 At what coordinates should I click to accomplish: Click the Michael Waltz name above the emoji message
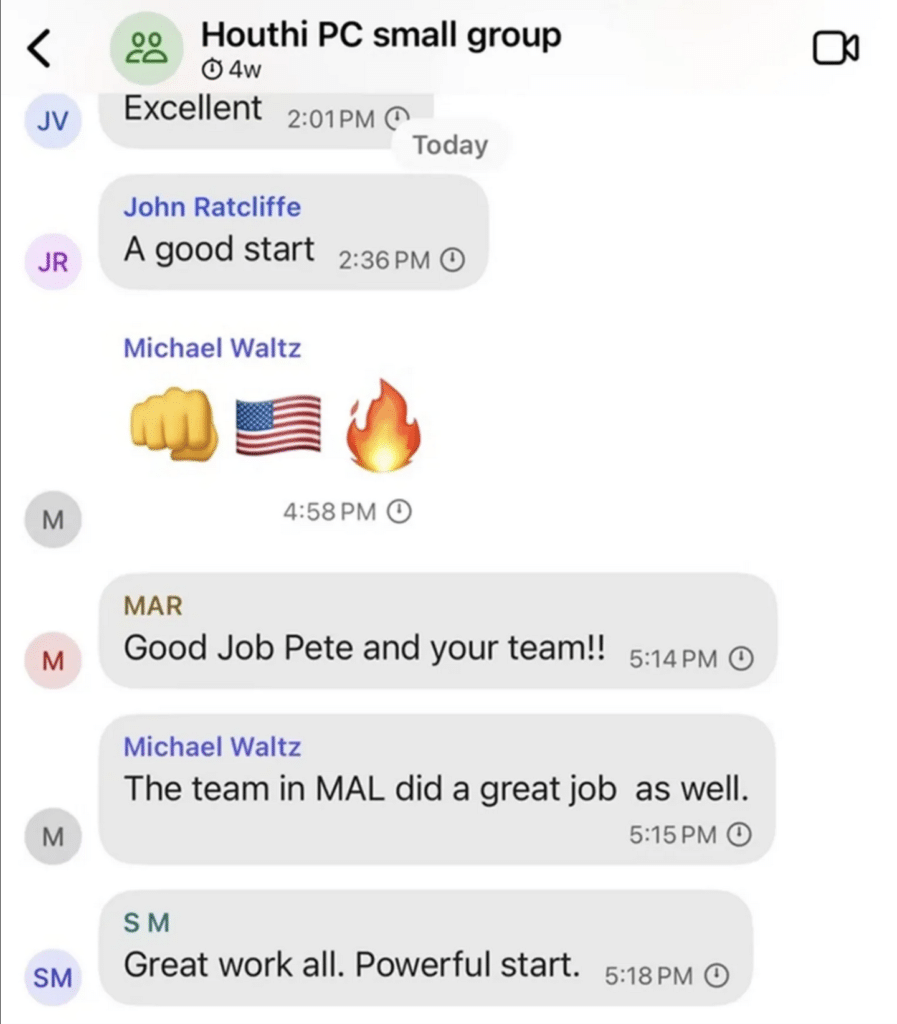212,348
